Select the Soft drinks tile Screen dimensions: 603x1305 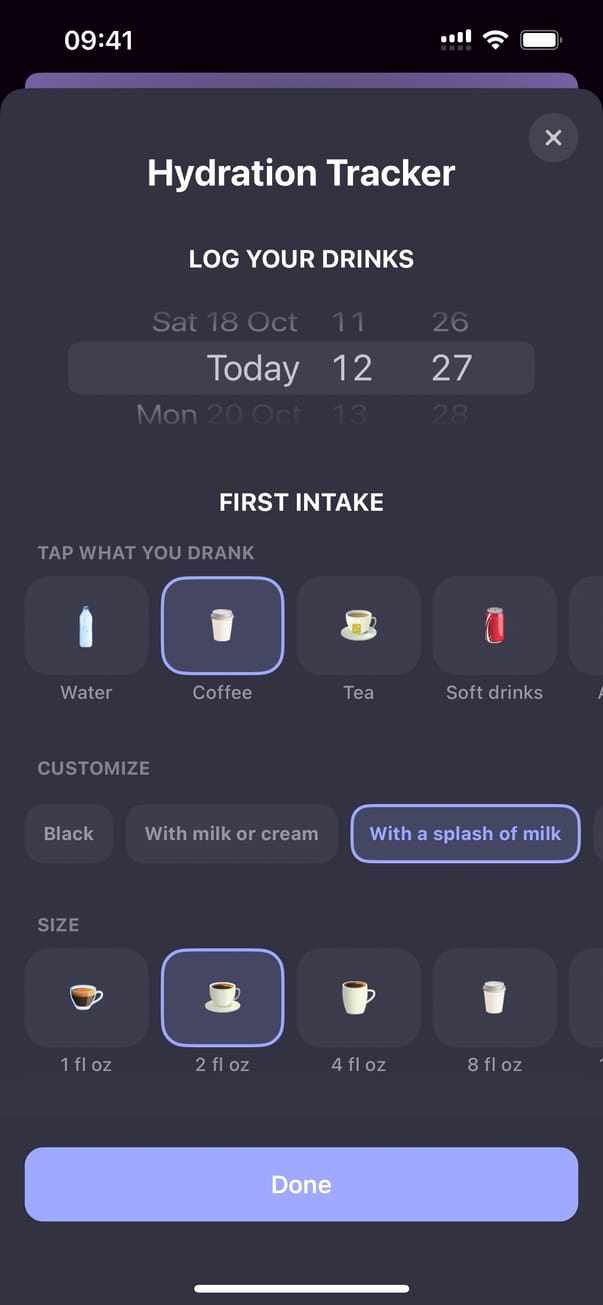[494, 625]
